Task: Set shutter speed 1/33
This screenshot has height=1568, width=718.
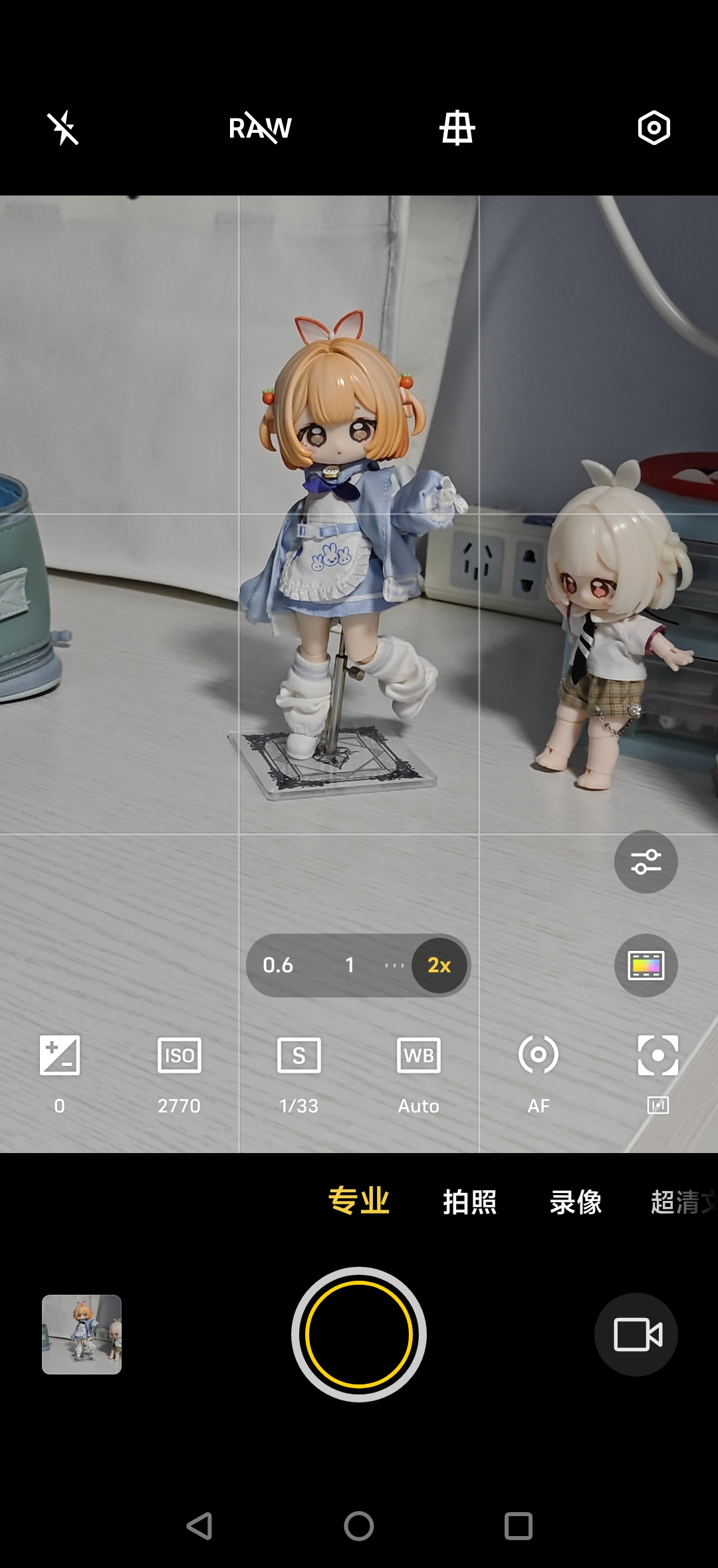Action: point(299,1071)
